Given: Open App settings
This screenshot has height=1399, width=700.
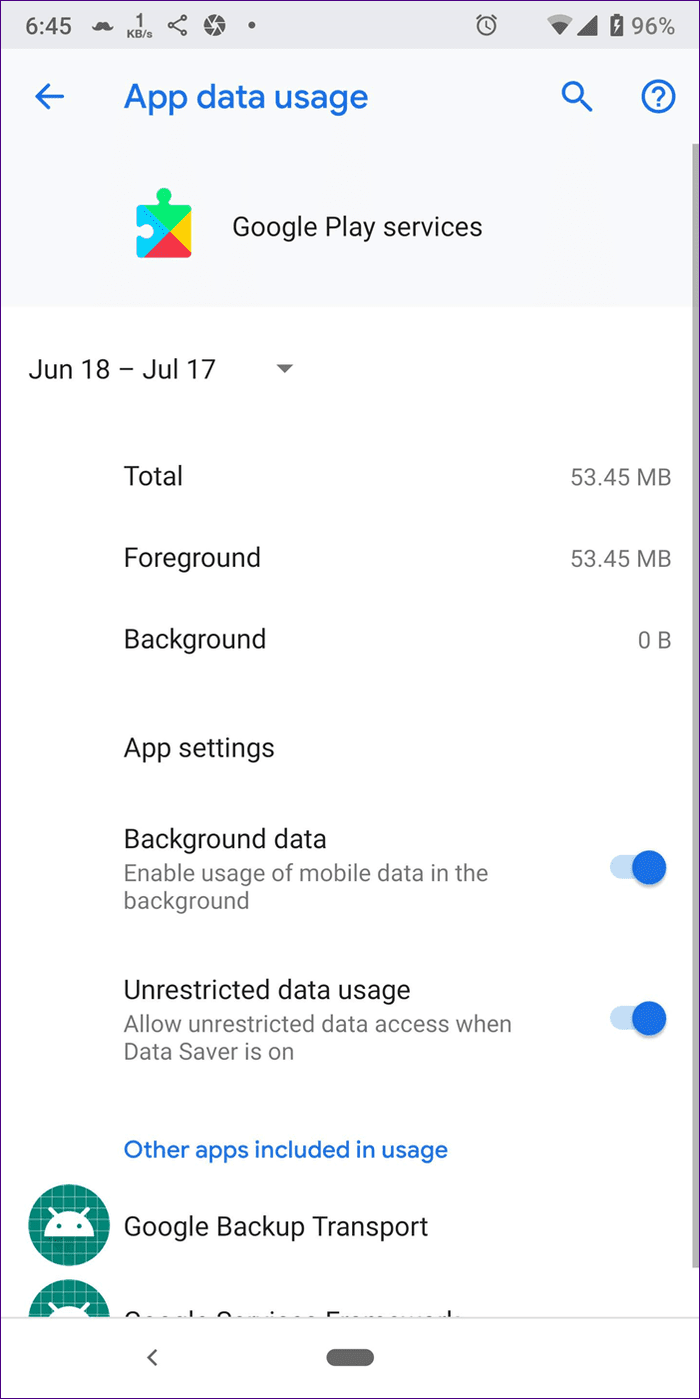Looking at the screenshot, I should coord(350,748).
